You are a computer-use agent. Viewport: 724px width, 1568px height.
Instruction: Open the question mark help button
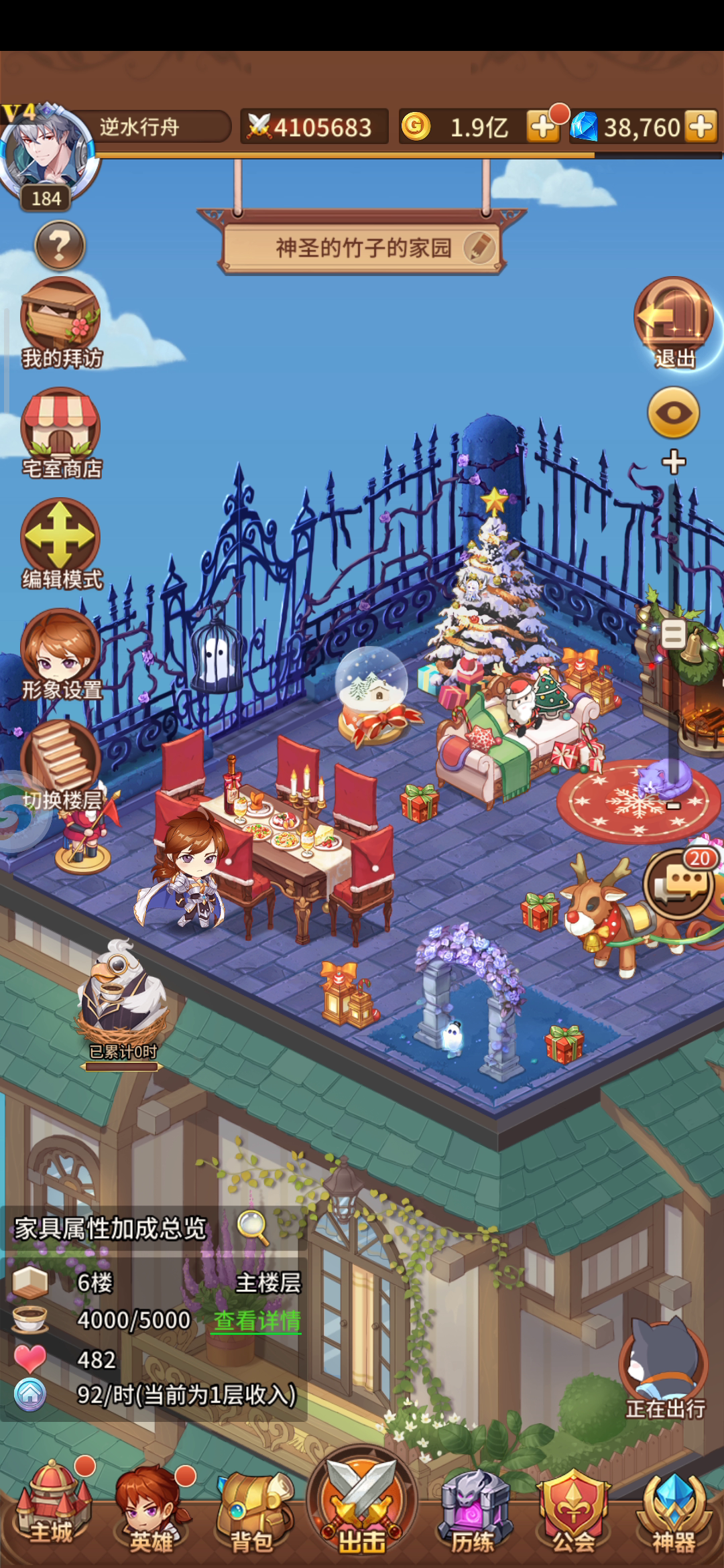pyautogui.click(x=60, y=247)
